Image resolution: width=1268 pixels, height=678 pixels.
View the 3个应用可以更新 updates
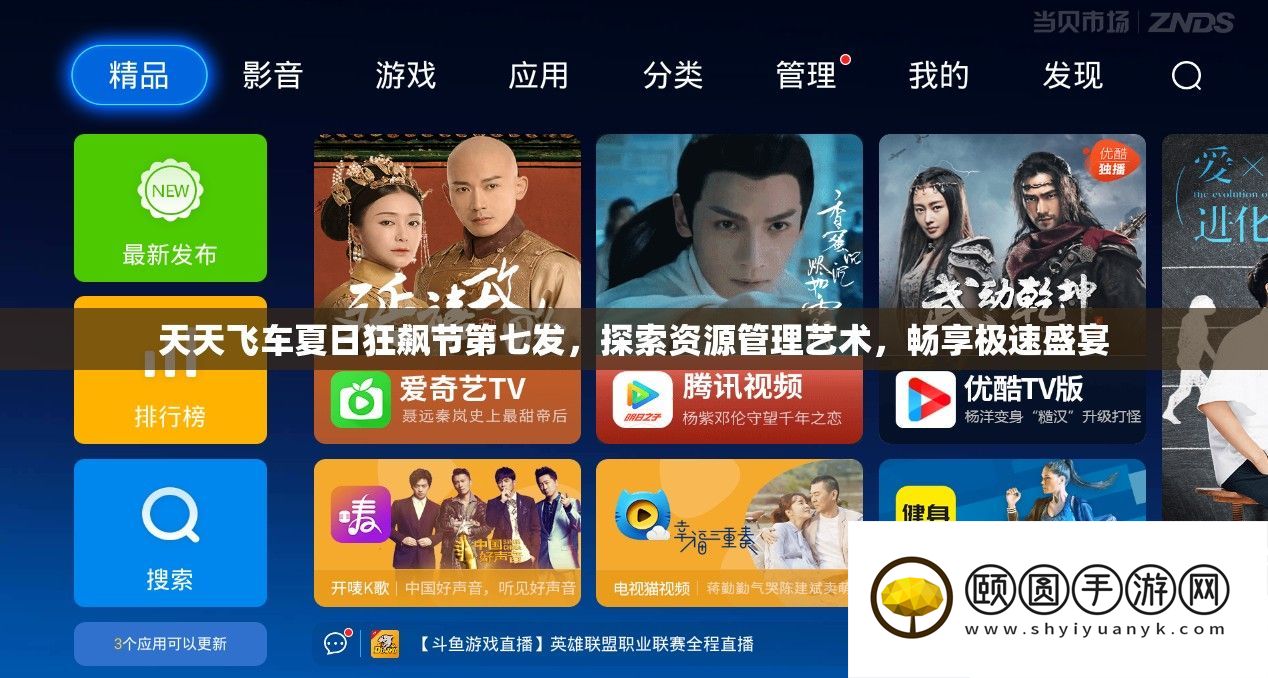[170, 644]
